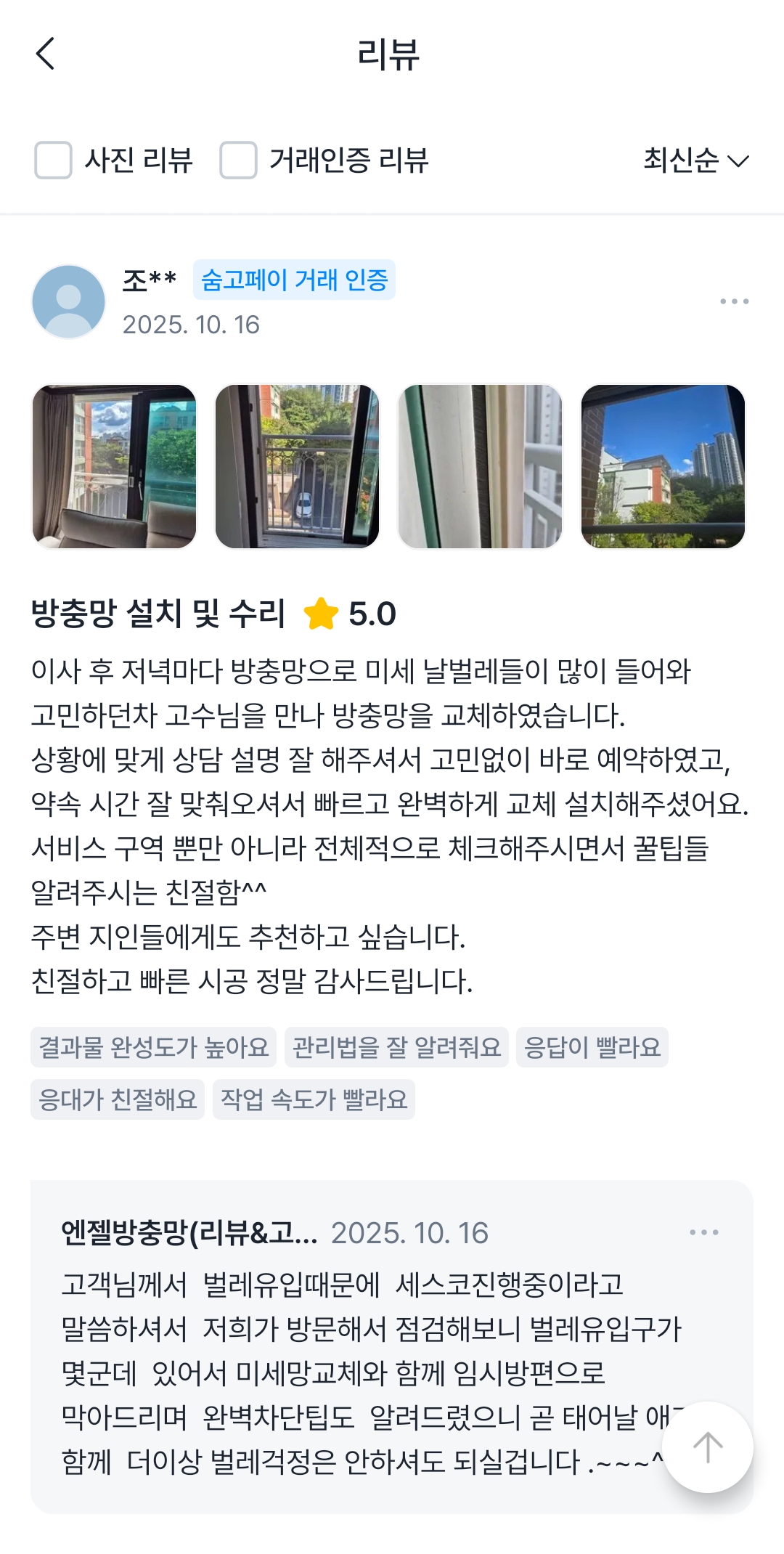The height and width of the screenshot is (1554, 784).
Task: Open the 최신순 sort dropdown
Action: [x=695, y=160]
